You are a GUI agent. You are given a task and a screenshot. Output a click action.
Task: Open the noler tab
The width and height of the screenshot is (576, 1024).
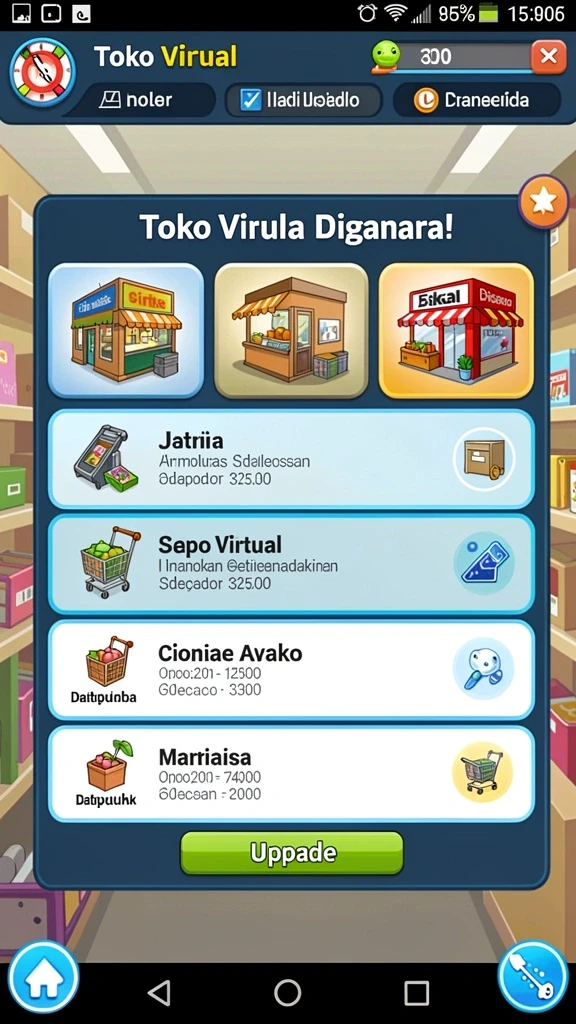pyautogui.click(x=138, y=100)
